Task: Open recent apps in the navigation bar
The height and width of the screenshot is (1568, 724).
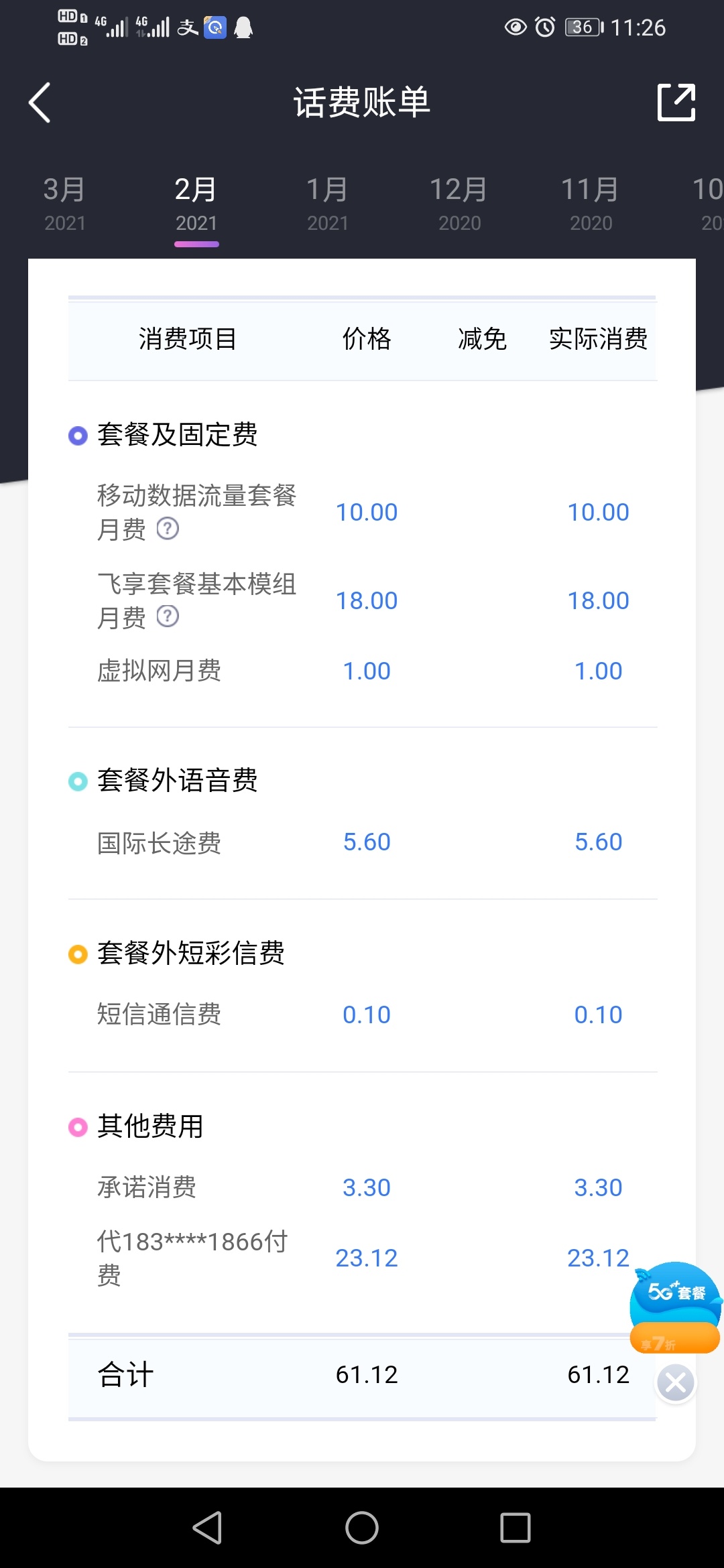Action: [516, 1528]
